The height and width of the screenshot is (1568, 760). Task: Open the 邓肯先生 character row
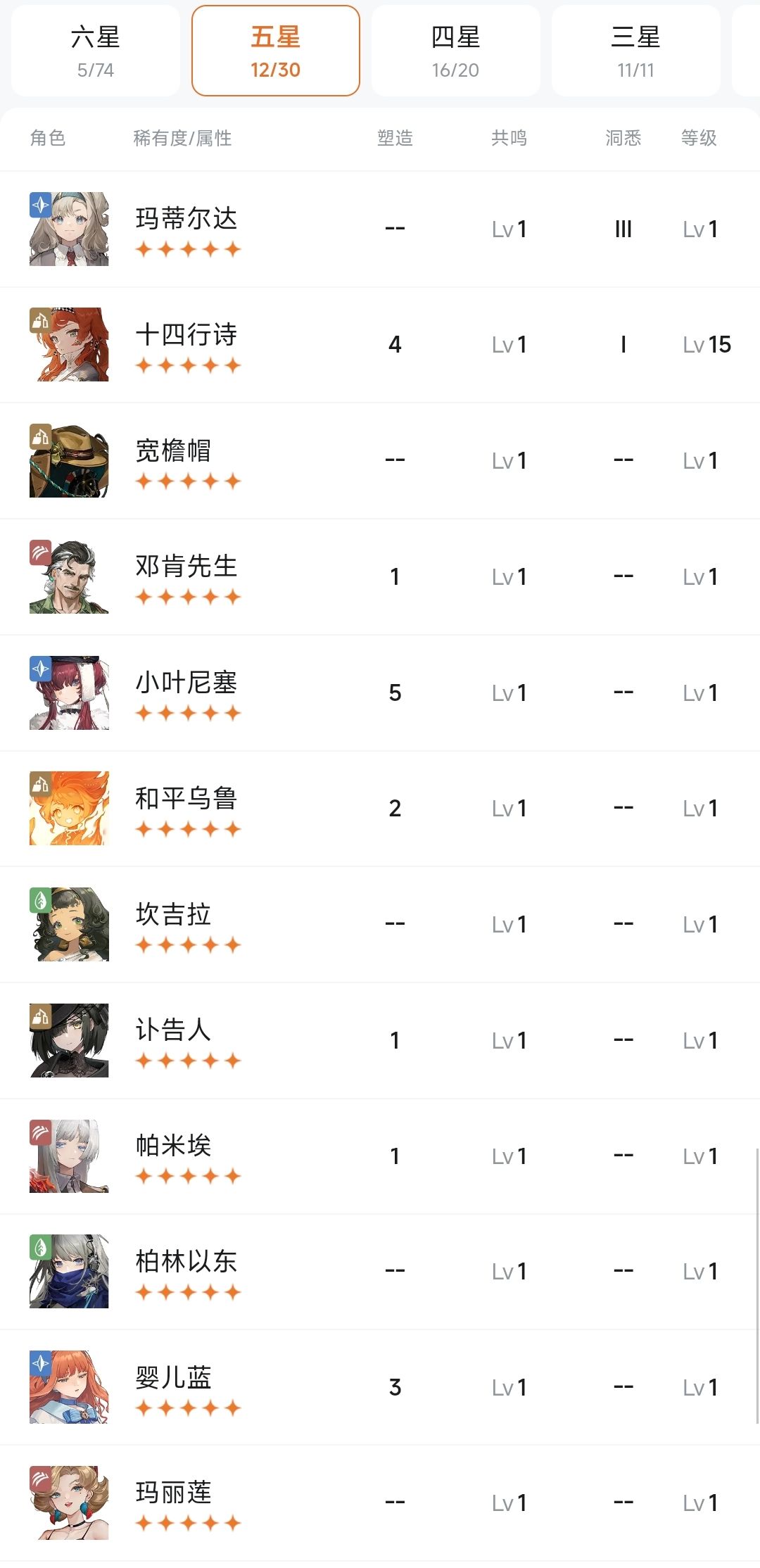[x=380, y=577]
